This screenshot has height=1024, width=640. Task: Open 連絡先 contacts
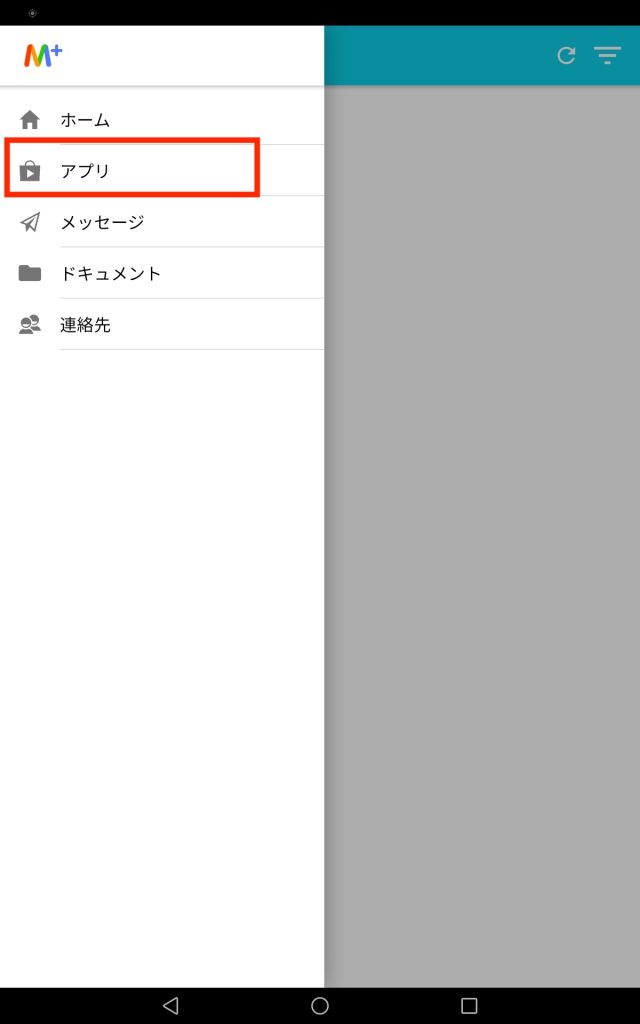[162, 325]
